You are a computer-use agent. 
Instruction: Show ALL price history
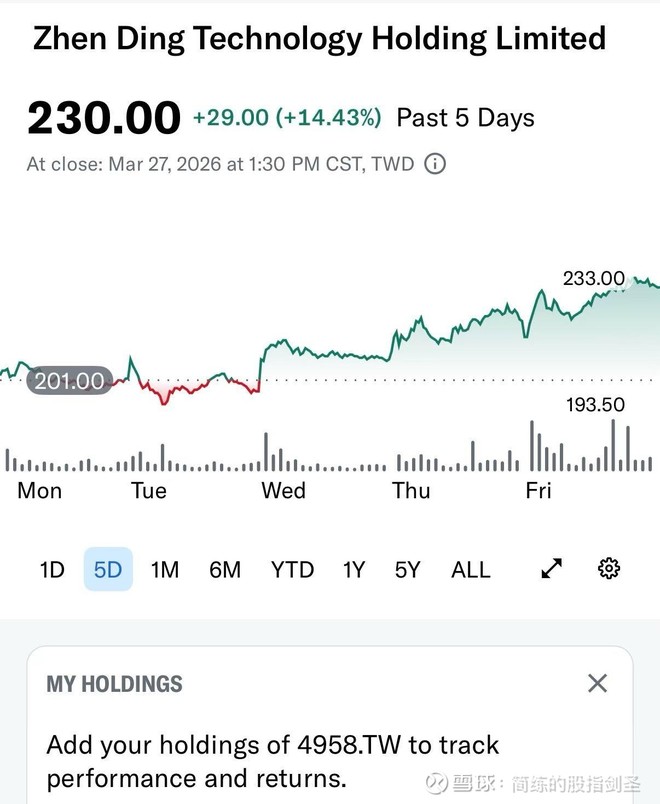point(471,570)
